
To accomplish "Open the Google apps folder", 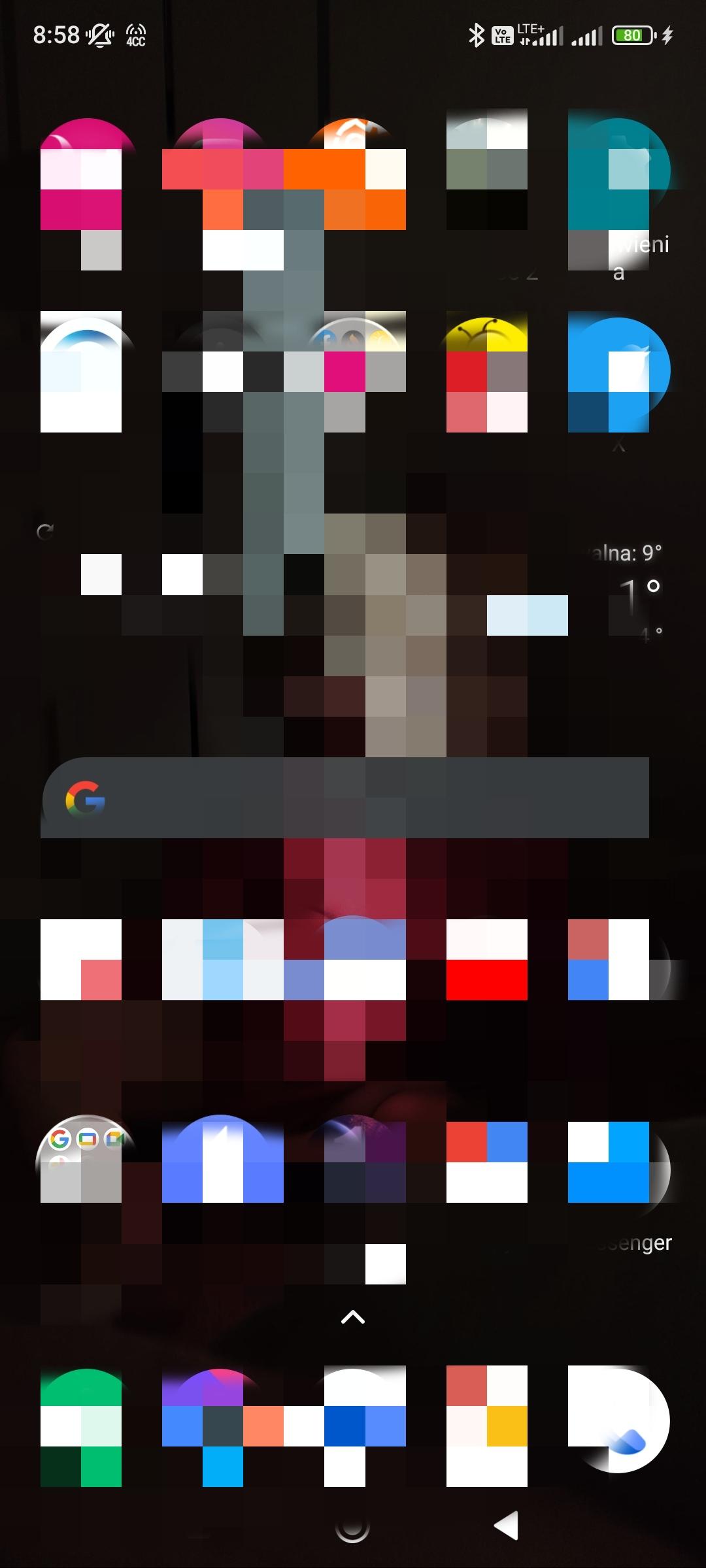I will (85, 1159).
